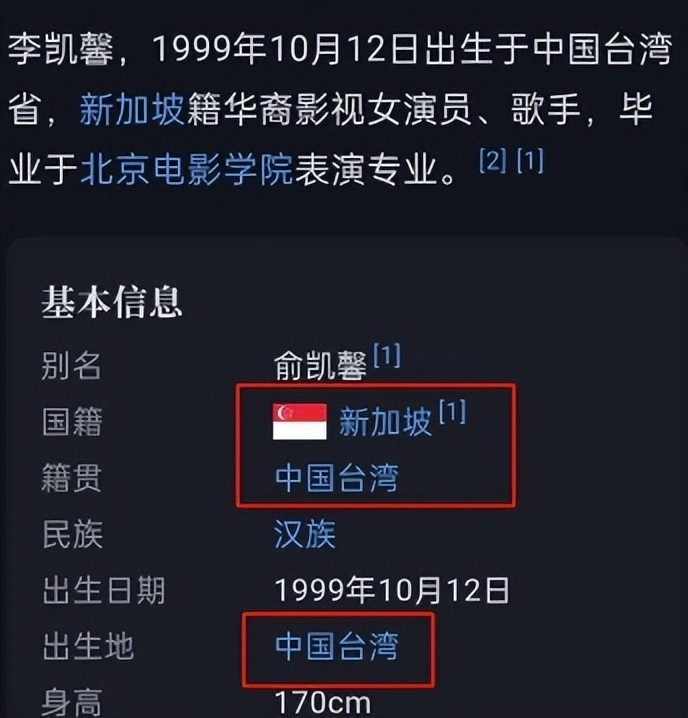The height and width of the screenshot is (718, 688).
Task: Open 新加坡 in the 国籍 row
Action: pos(385,421)
